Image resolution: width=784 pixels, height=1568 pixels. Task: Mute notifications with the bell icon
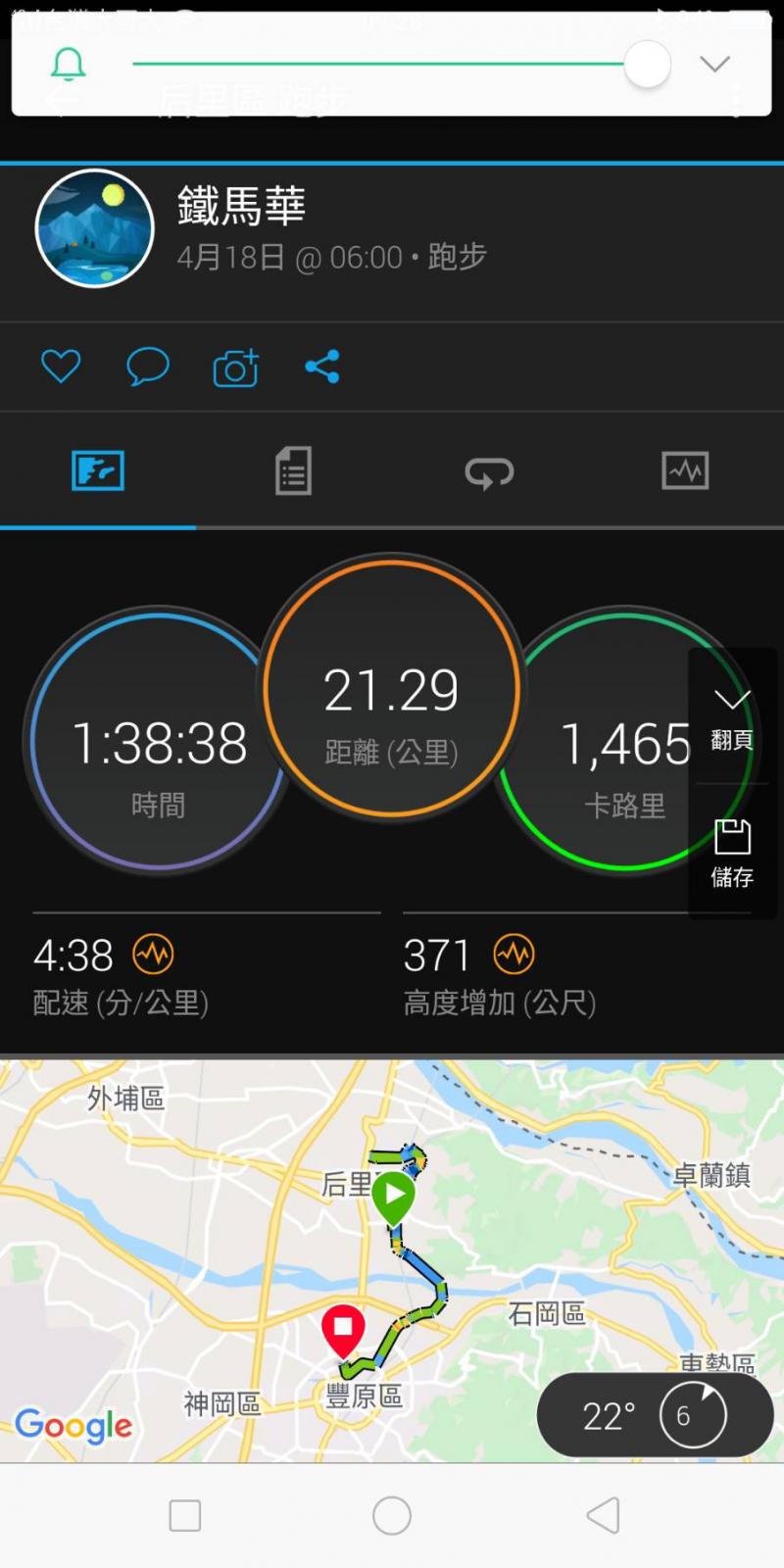coord(69,65)
